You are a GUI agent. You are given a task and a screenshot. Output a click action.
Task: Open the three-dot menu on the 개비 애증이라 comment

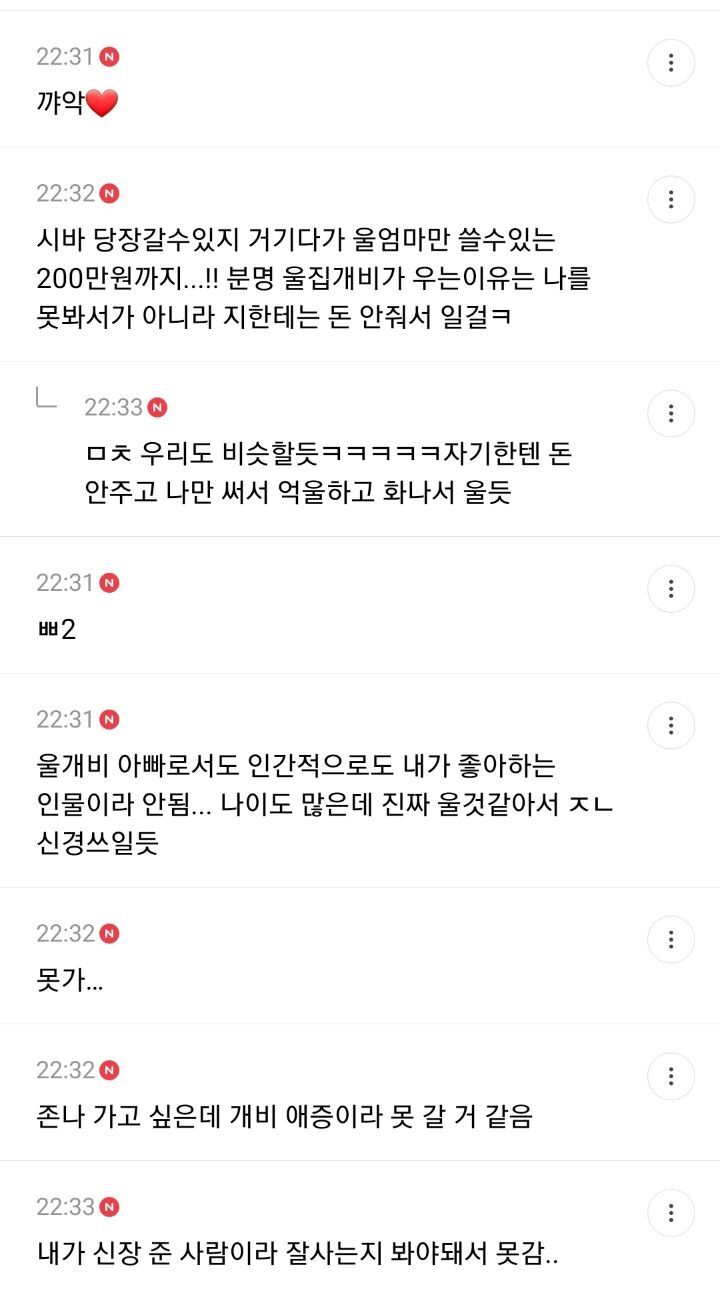click(671, 1076)
